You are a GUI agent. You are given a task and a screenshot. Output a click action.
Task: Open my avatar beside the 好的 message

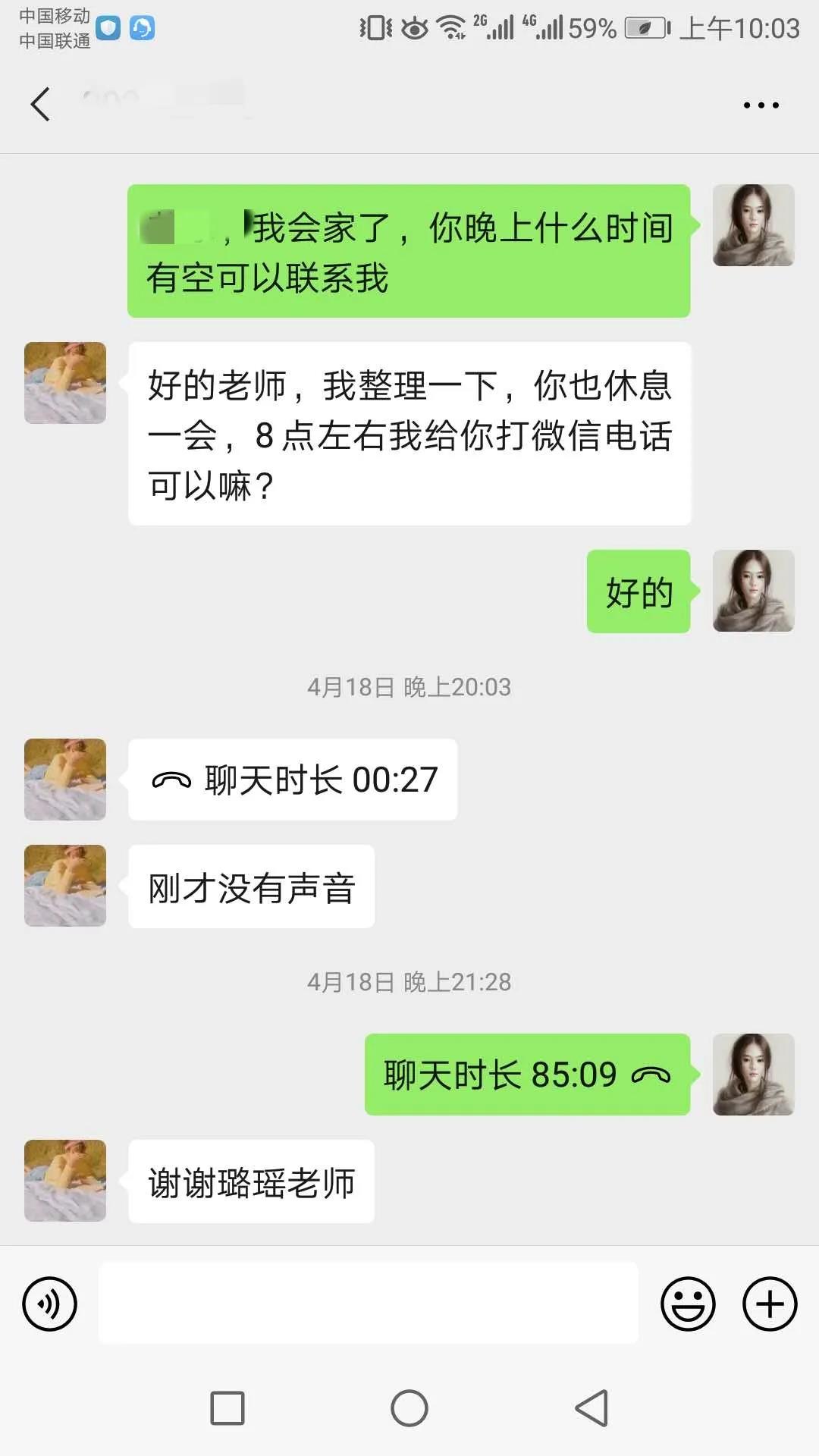pos(753,591)
